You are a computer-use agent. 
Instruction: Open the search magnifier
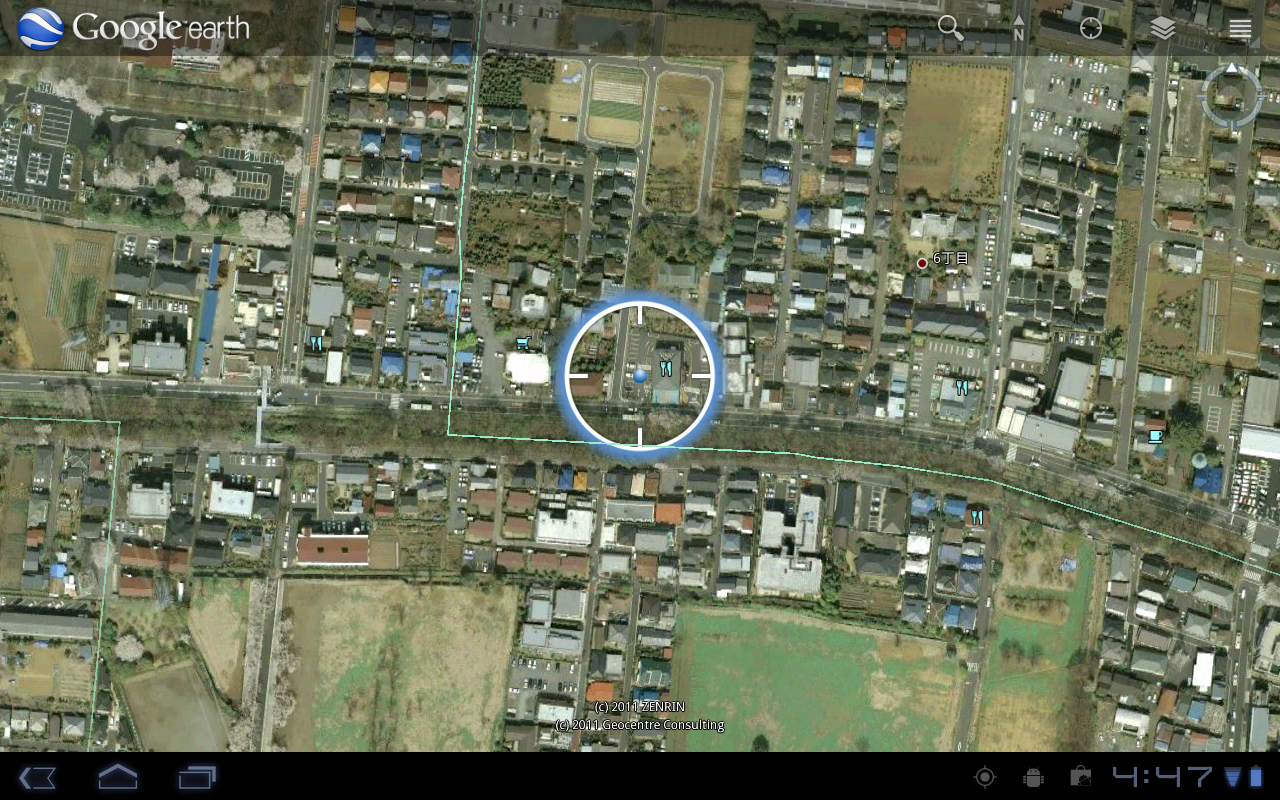click(950, 28)
